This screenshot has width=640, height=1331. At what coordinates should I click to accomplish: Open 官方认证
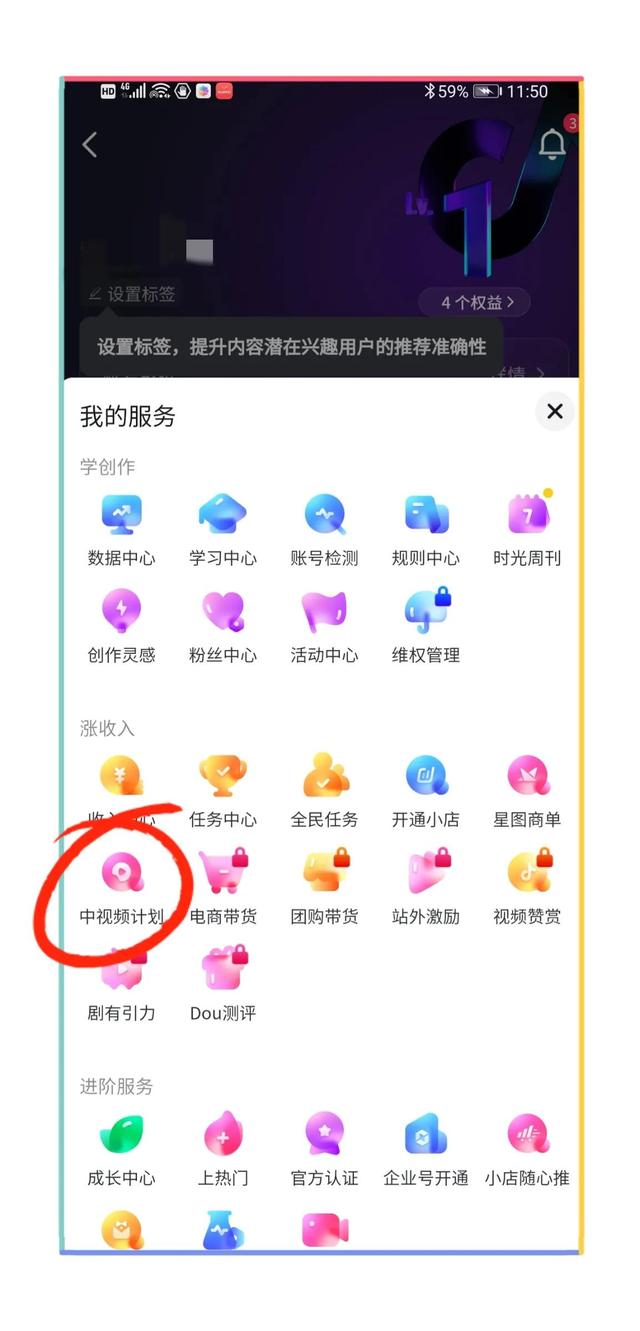point(324,1148)
